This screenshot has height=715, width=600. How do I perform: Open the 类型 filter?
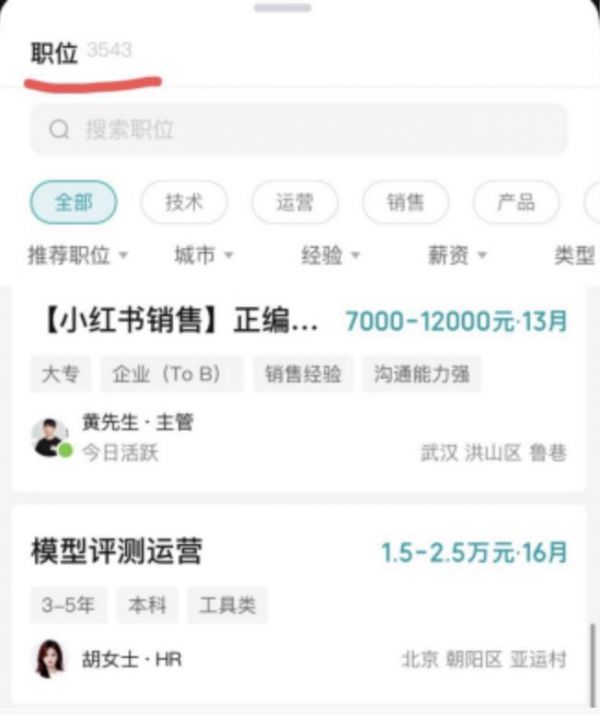point(574,256)
